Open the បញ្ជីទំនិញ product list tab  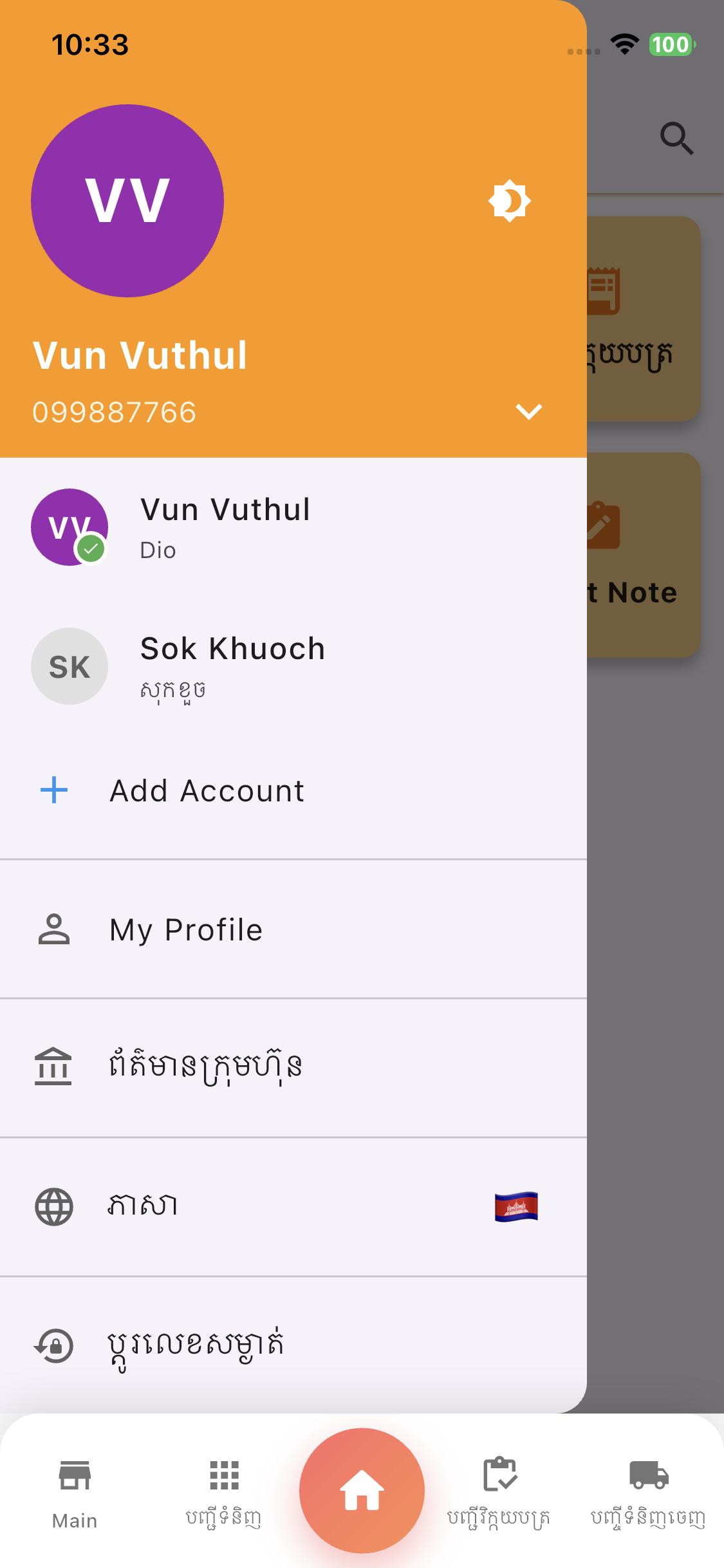coord(223,1493)
